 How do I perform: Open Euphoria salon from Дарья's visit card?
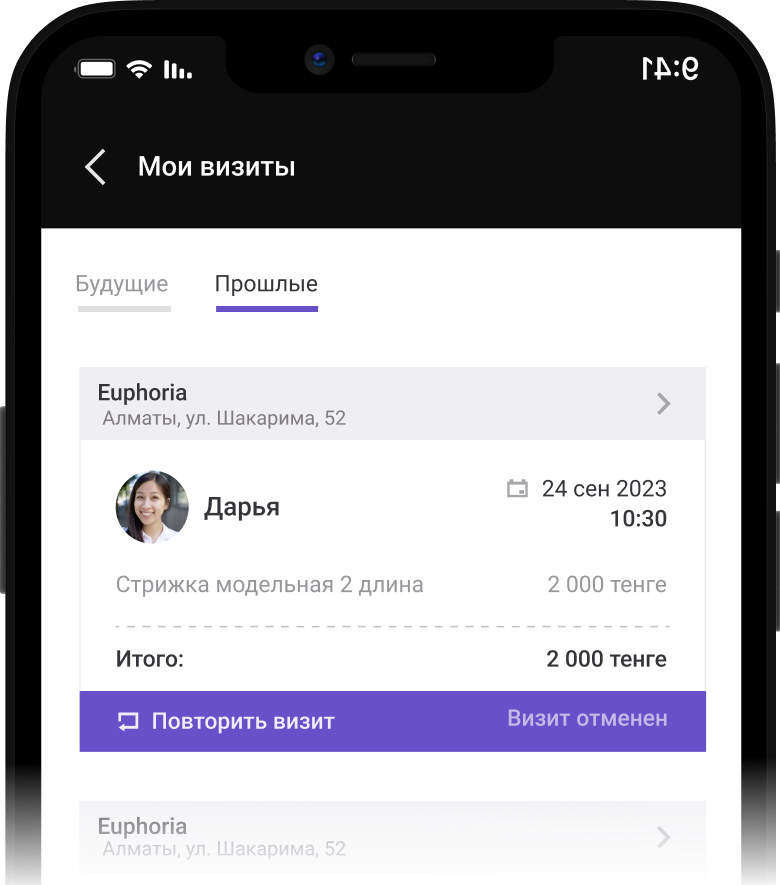392,404
